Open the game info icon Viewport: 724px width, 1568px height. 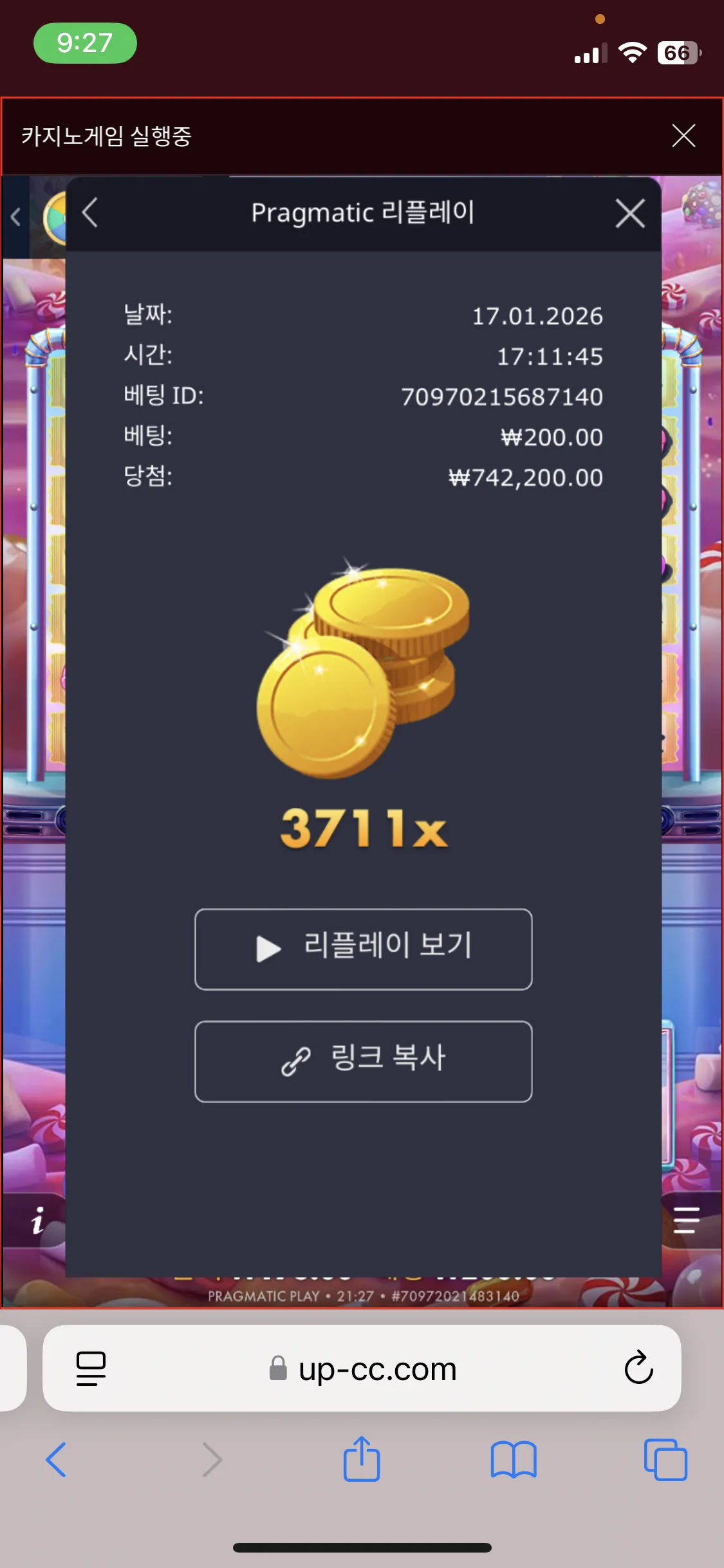(38, 1220)
